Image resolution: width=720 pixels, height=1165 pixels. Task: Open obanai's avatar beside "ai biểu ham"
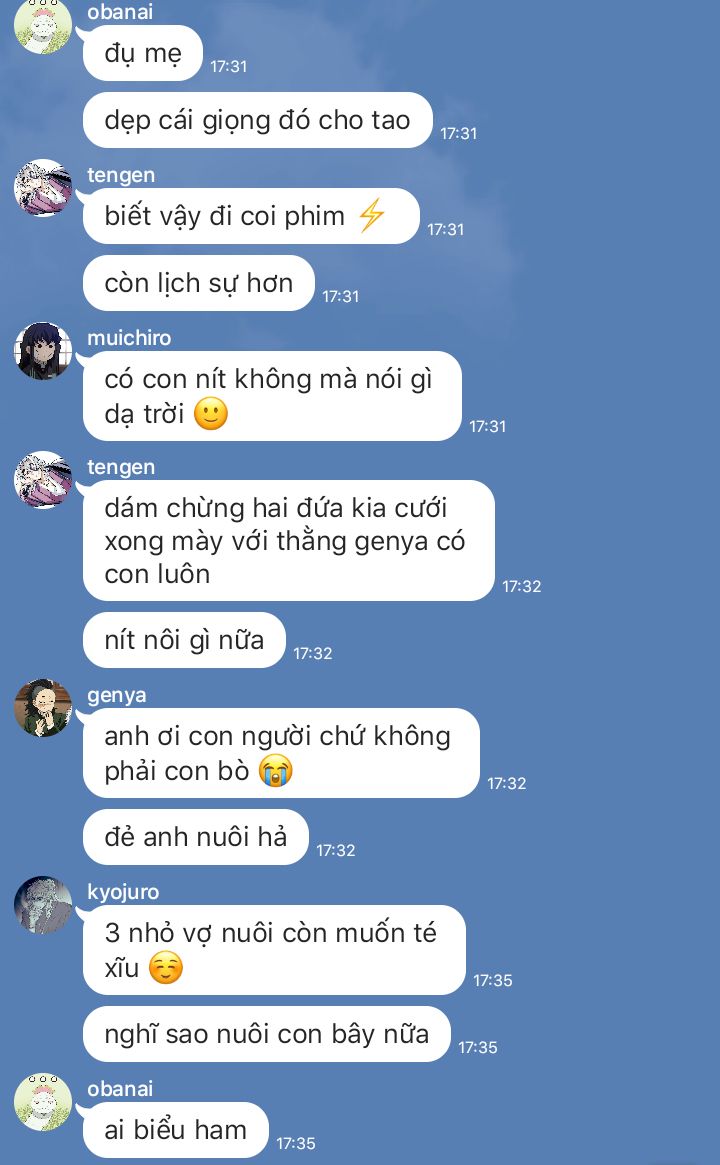tap(43, 1103)
